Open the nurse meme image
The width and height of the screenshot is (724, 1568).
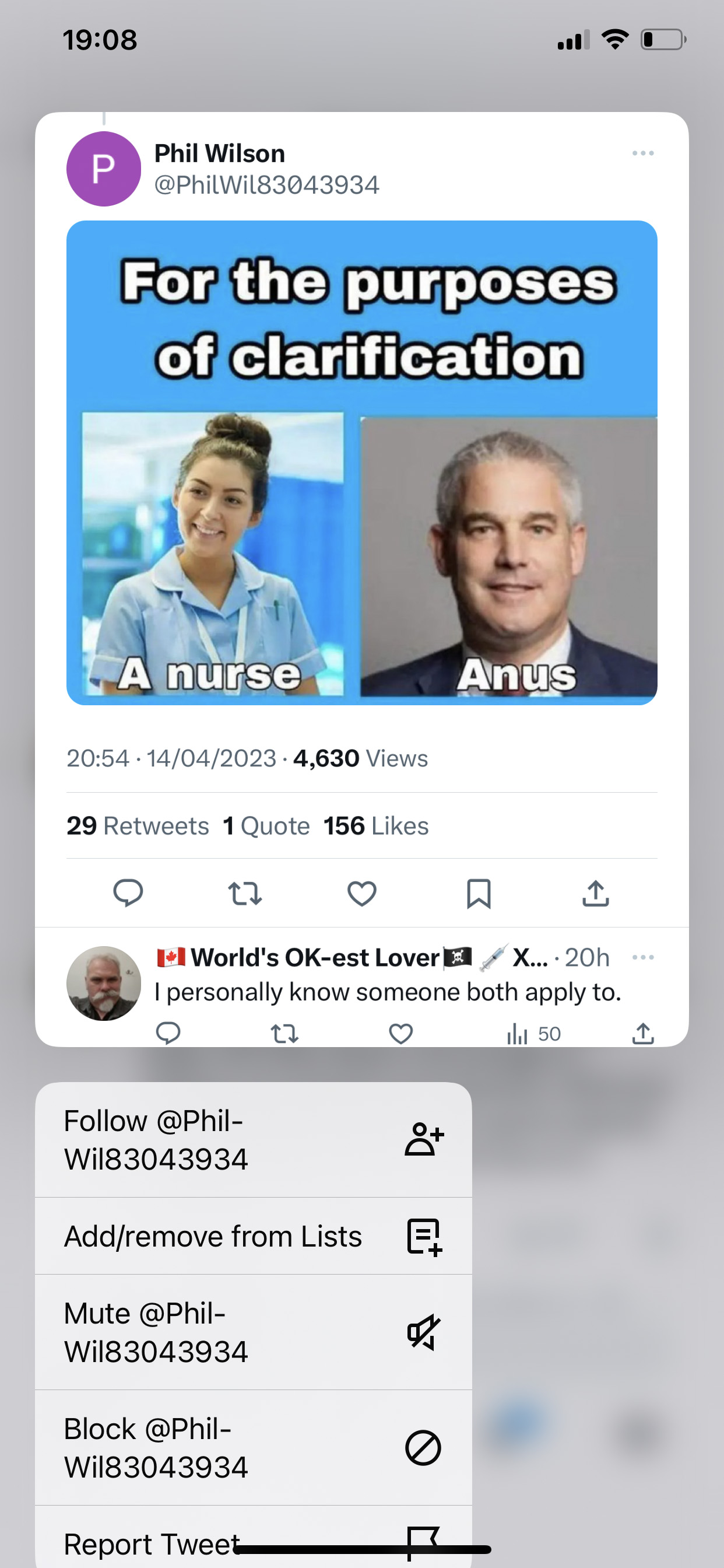pos(361,463)
